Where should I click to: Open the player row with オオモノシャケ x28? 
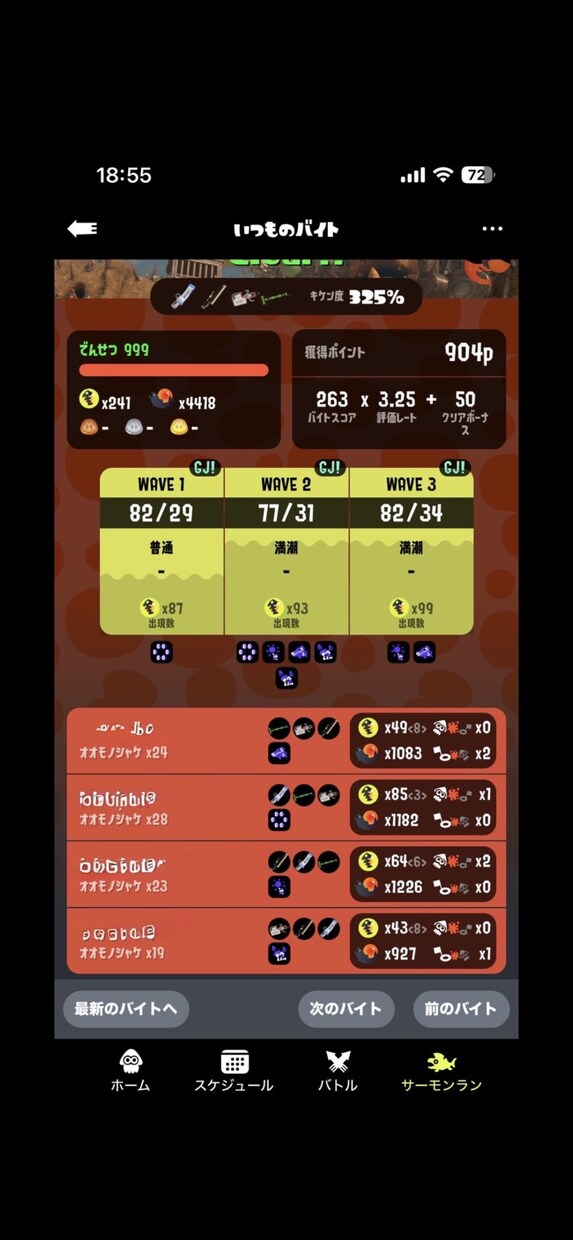[x=286, y=808]
